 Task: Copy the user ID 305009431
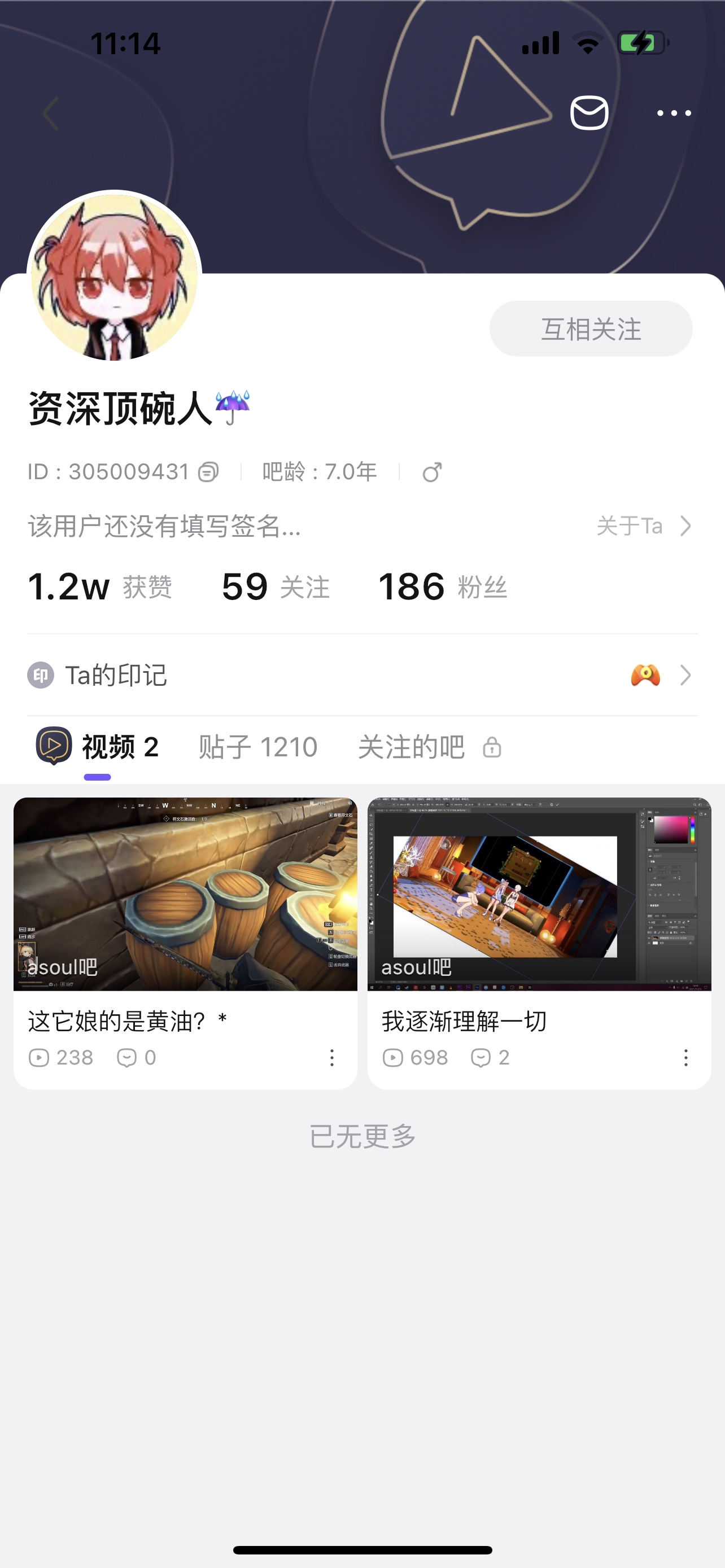[x=208, y=472]
